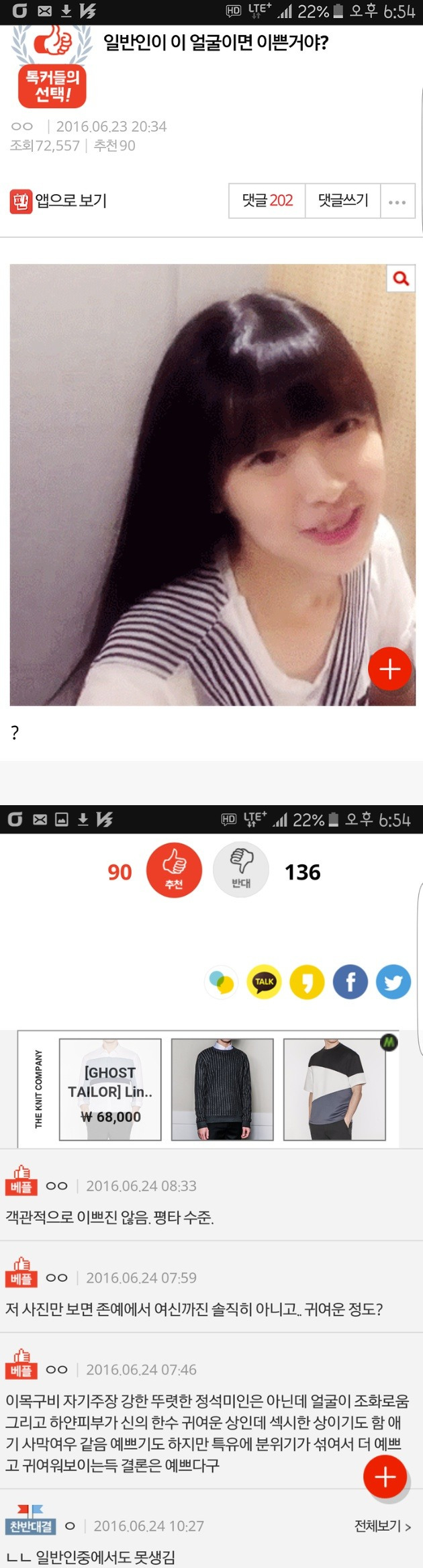This screenshot has width=423, height=1568.
Task: Open the color-block t-shirt ad
Action: pyautogui.click(x=334, y=1089)
